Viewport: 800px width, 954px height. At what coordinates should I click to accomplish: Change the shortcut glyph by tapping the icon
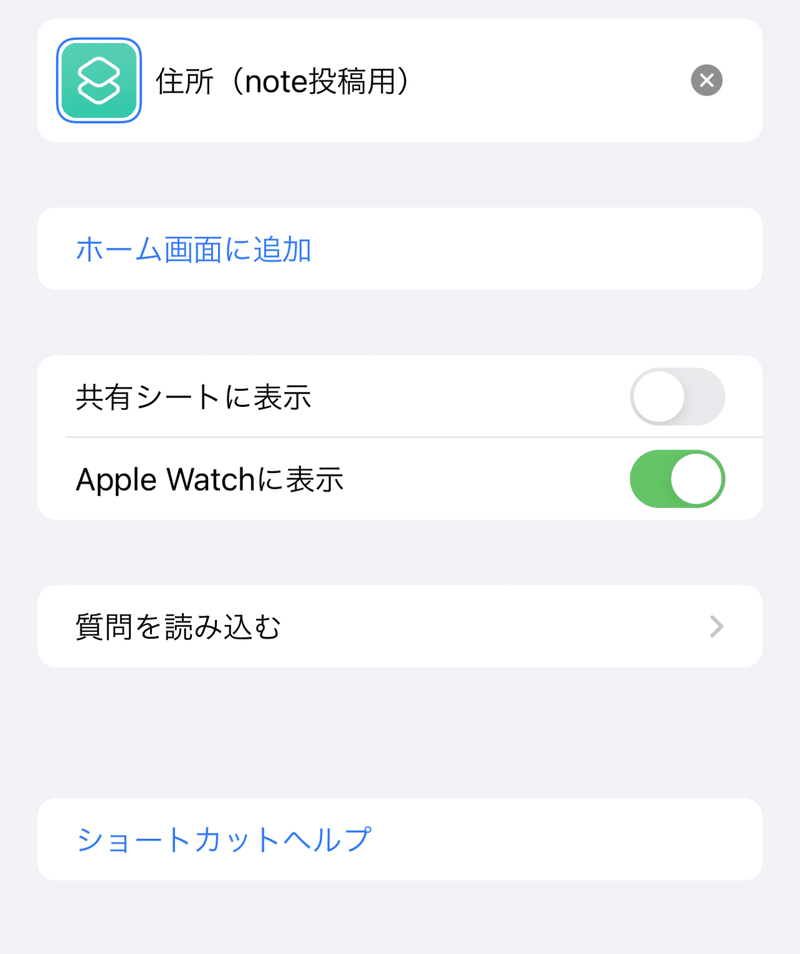(98, 80)
